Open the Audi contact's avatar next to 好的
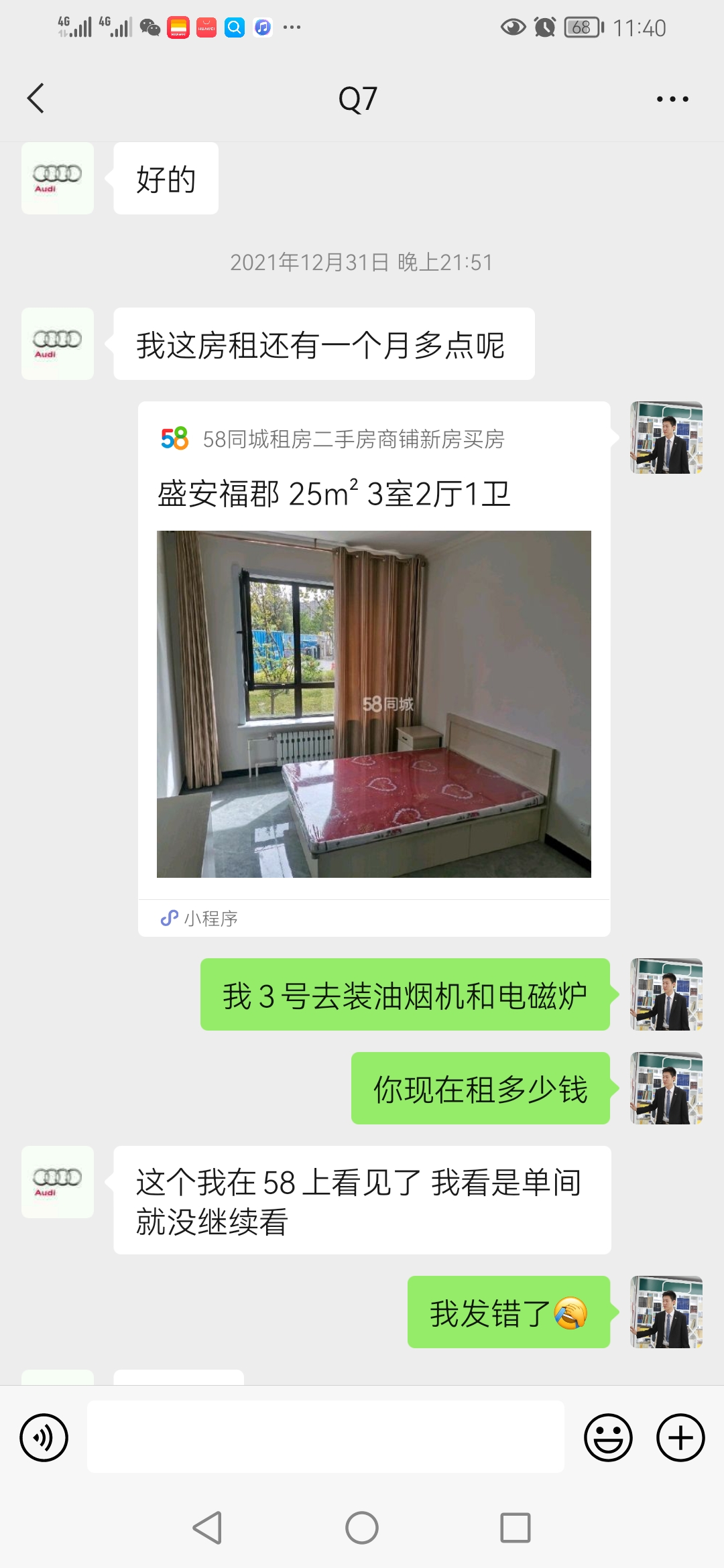This screenshot has width=724, height=1568. point(58,178)
